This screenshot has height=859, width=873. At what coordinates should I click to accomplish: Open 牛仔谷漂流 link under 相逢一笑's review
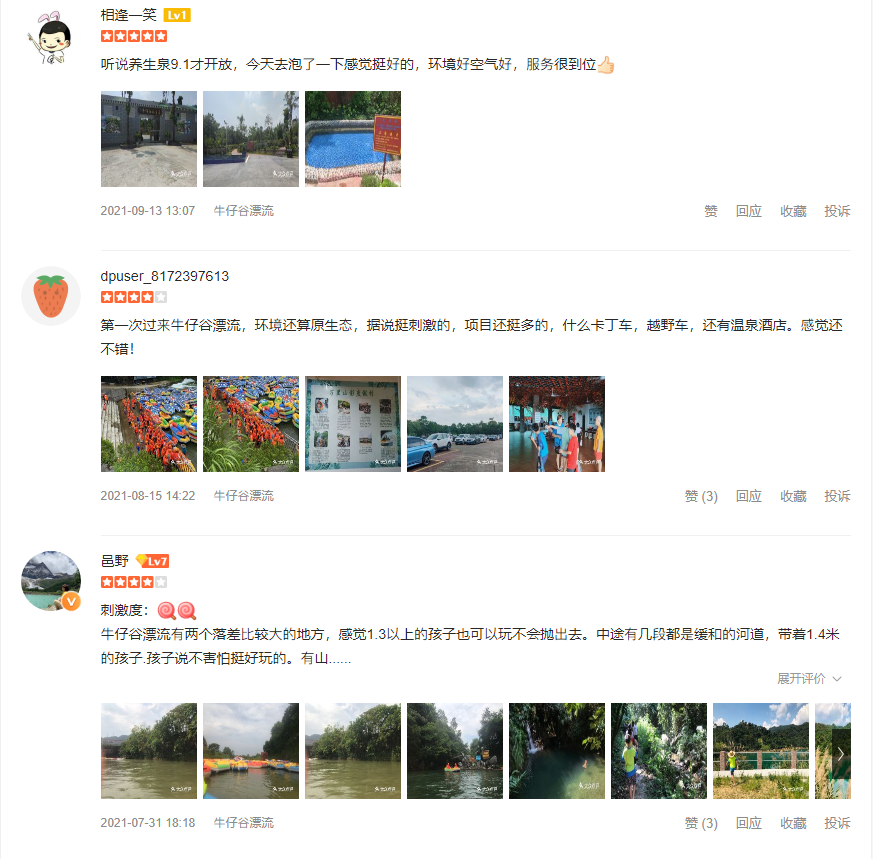pyautogui.click(x=243, y=211)
